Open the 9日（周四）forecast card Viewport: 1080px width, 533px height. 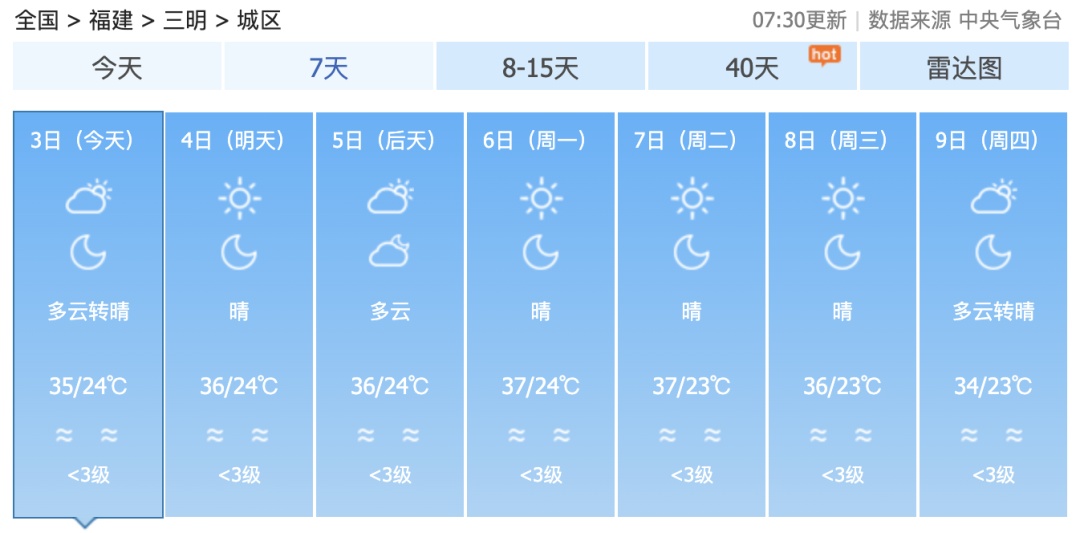993,315
